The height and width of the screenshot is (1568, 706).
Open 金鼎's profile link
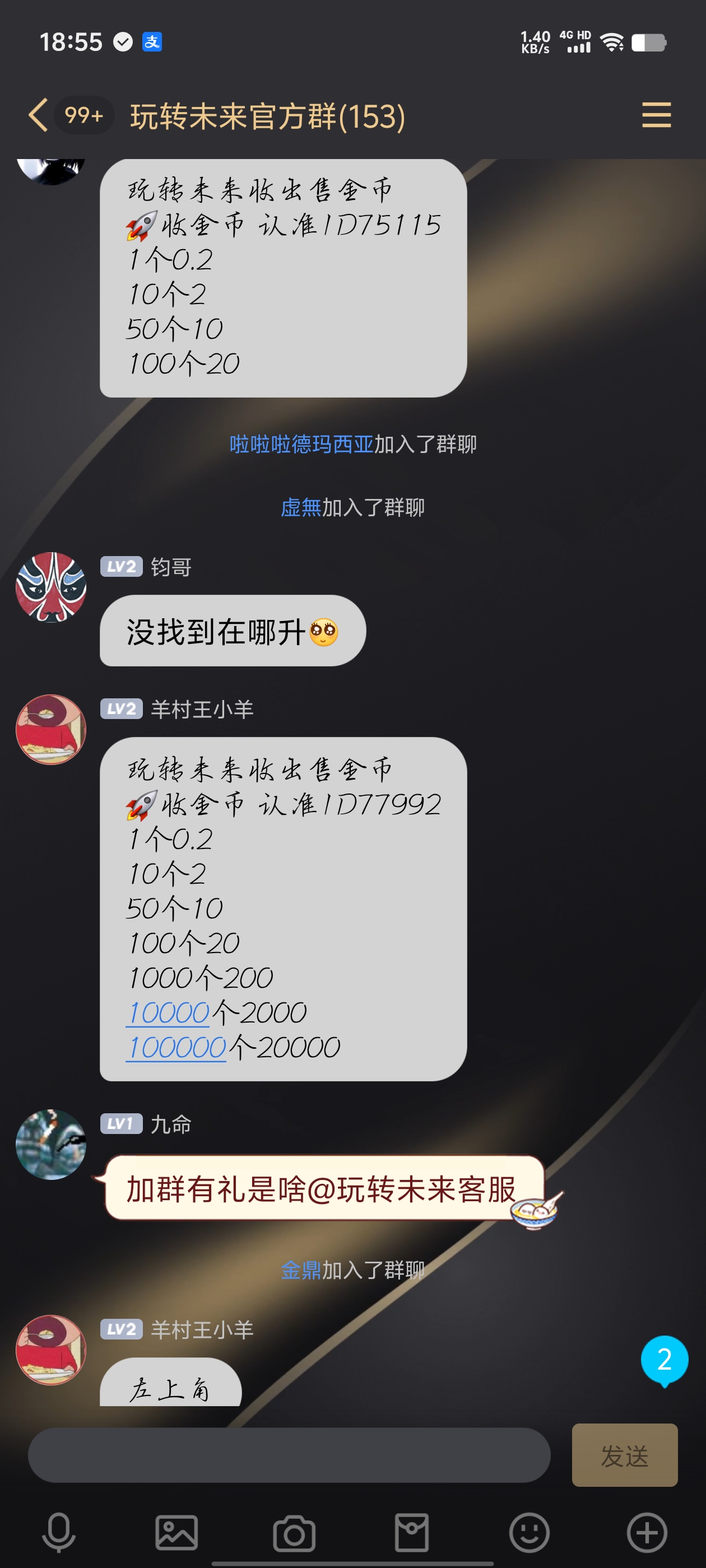click(x=300, y=1270)
